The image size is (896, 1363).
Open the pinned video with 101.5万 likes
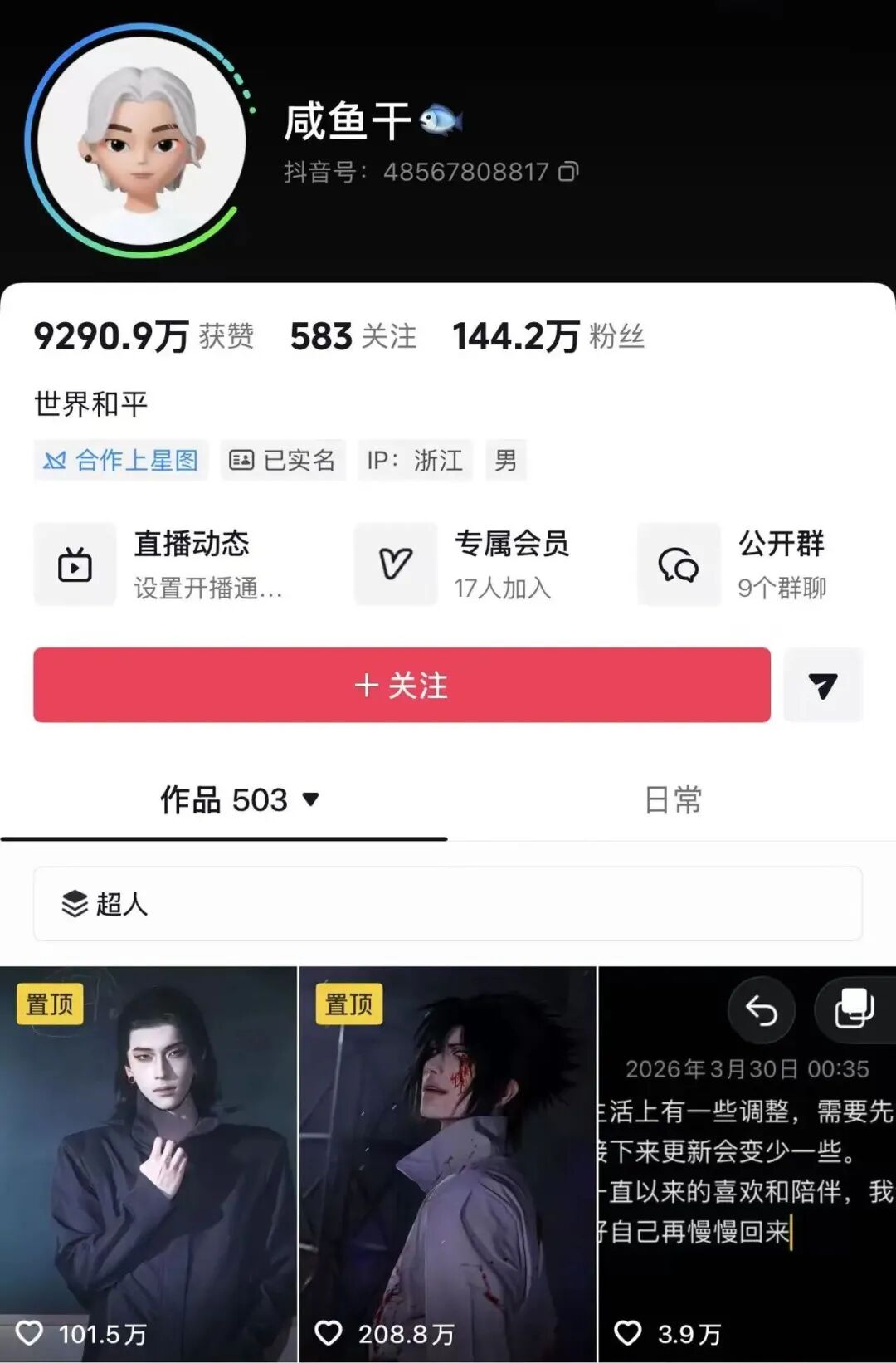[x=148, y=1162]
